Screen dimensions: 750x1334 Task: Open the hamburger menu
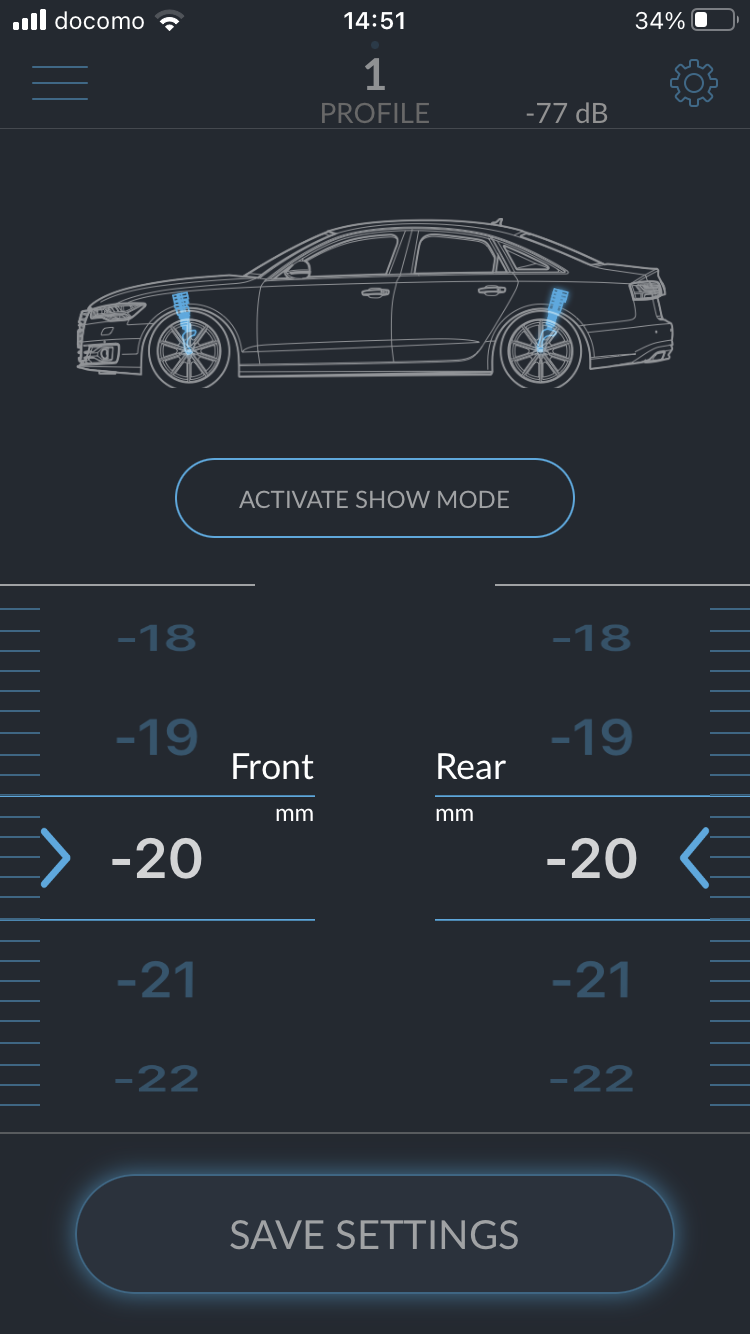point(60,83)
